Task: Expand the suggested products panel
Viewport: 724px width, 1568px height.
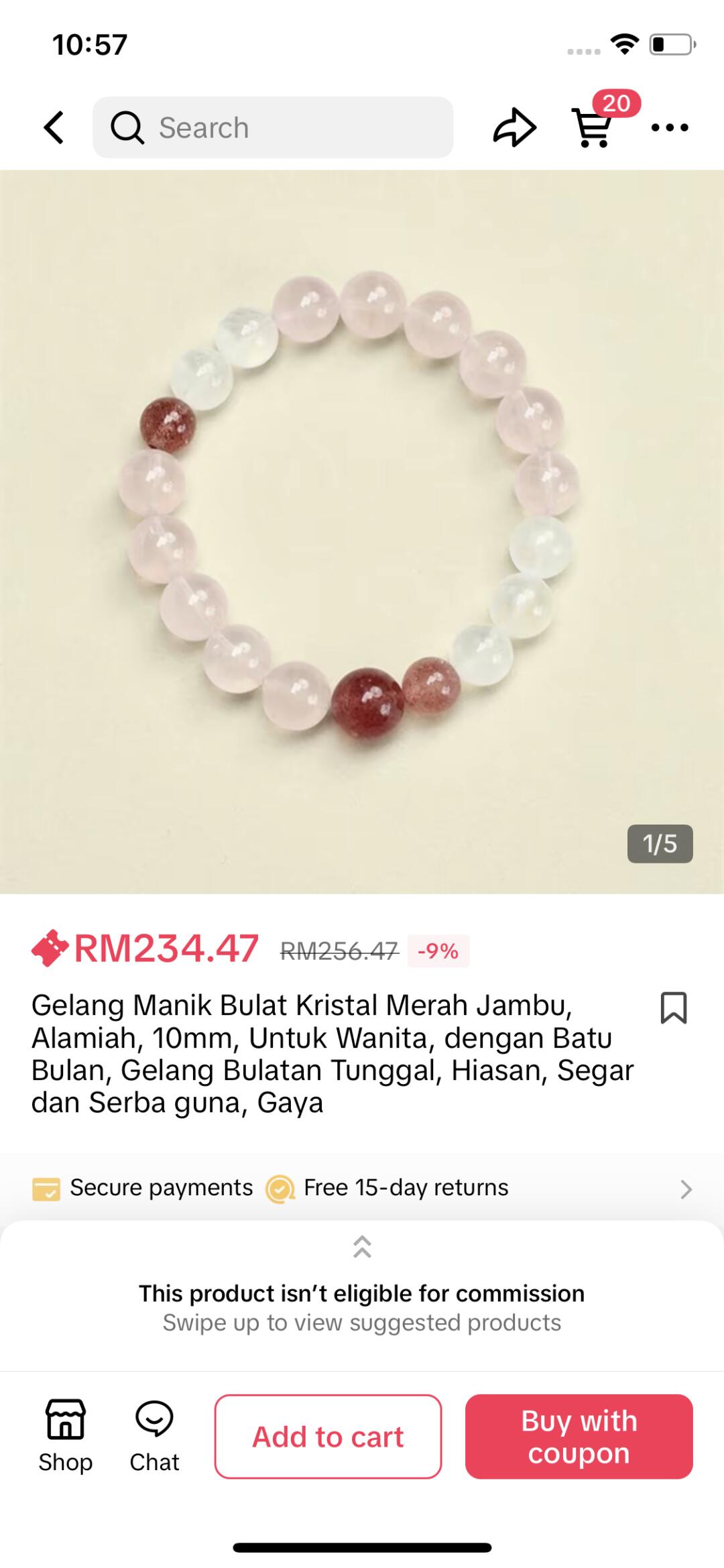Action: click(x=362, y=1247)
